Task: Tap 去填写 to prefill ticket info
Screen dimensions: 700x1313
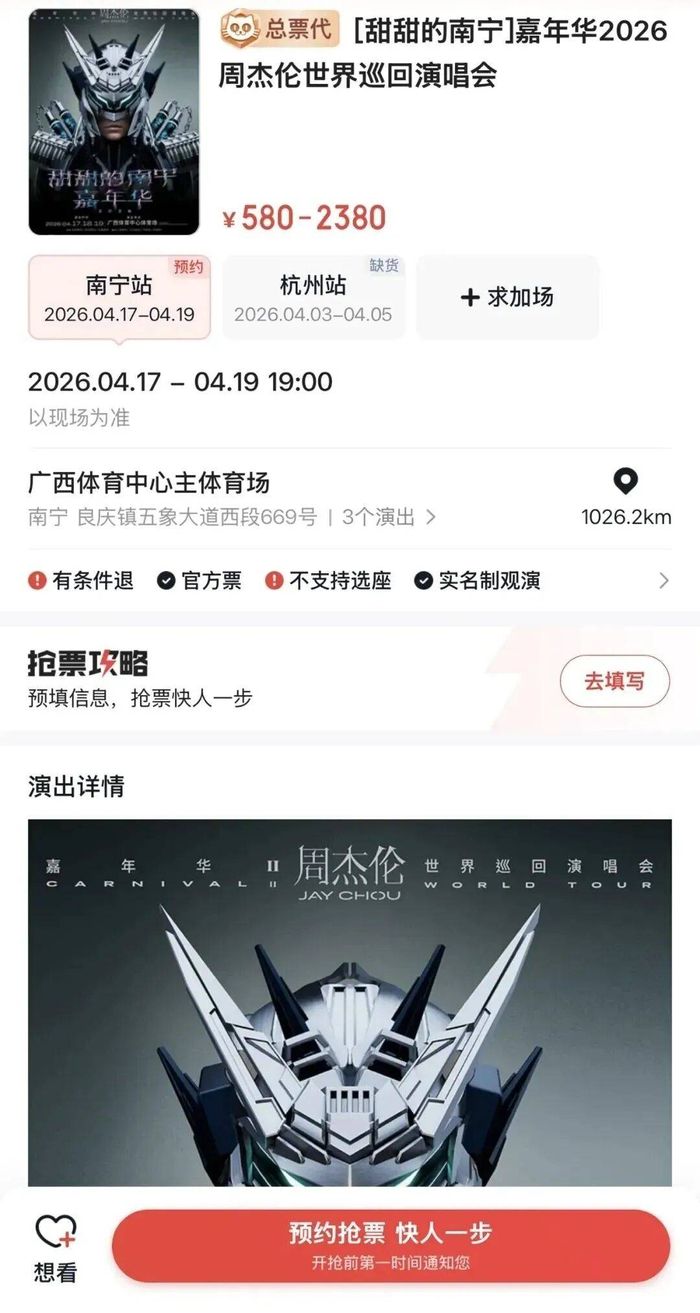Action: point(614,682)
